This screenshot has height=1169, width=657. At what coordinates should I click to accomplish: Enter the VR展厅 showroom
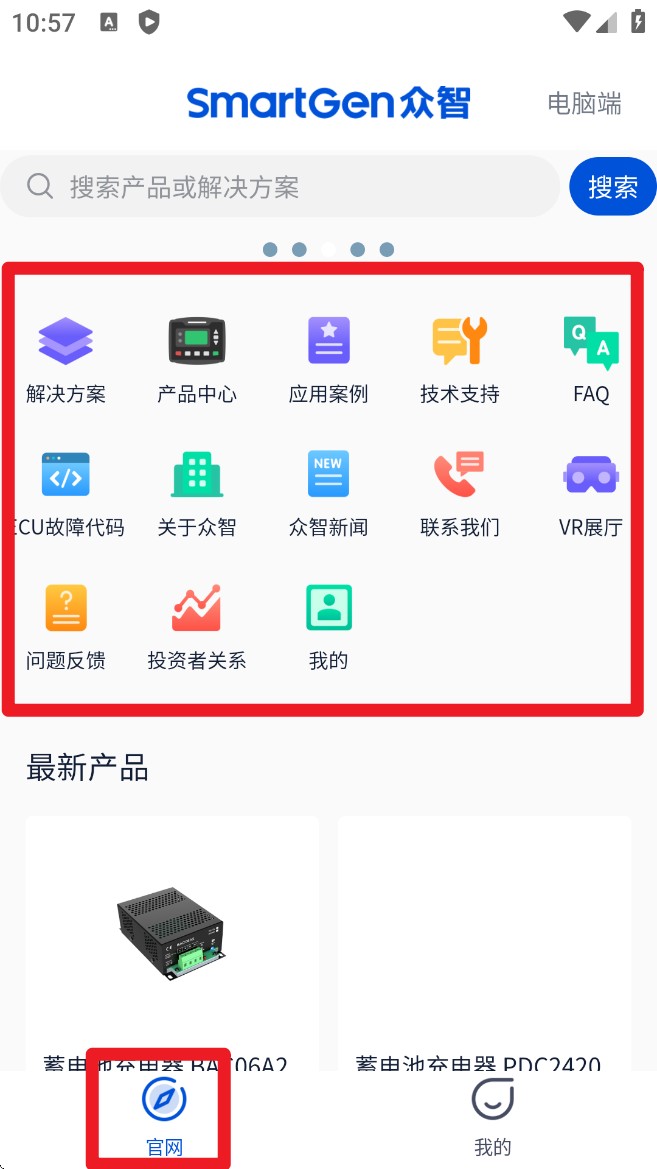coord(591,492)
